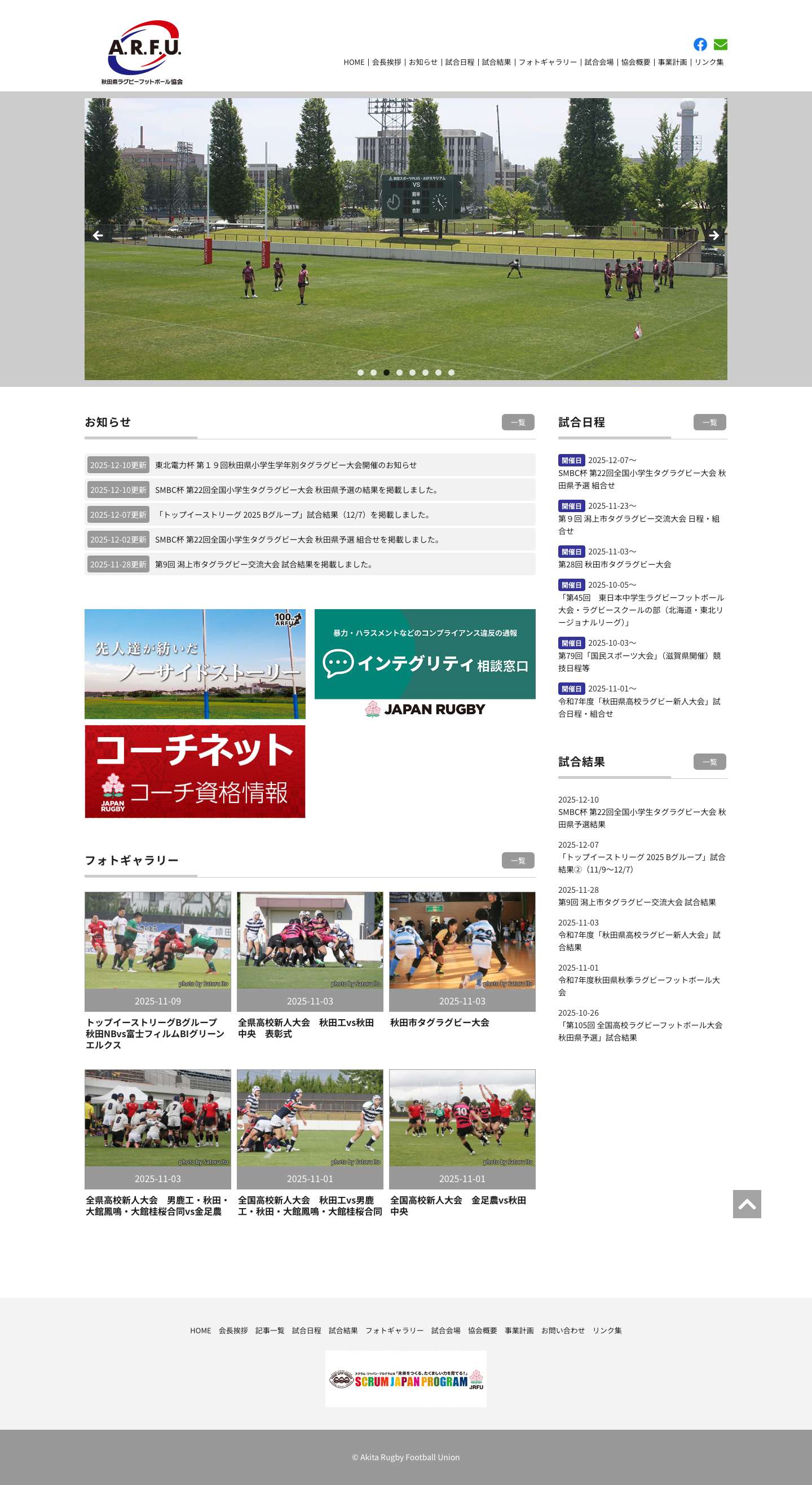Open the Facebook icon in the header
812x1485 pixels.
point(701,45)
